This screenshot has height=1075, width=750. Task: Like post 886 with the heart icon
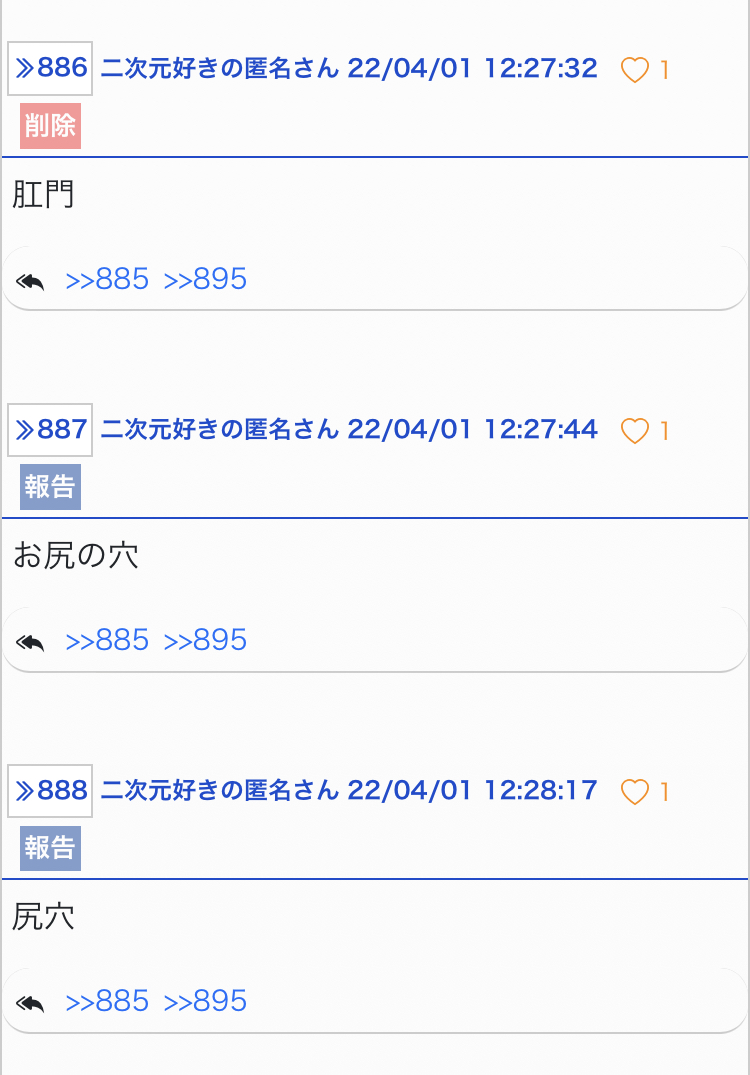point(635,70)
